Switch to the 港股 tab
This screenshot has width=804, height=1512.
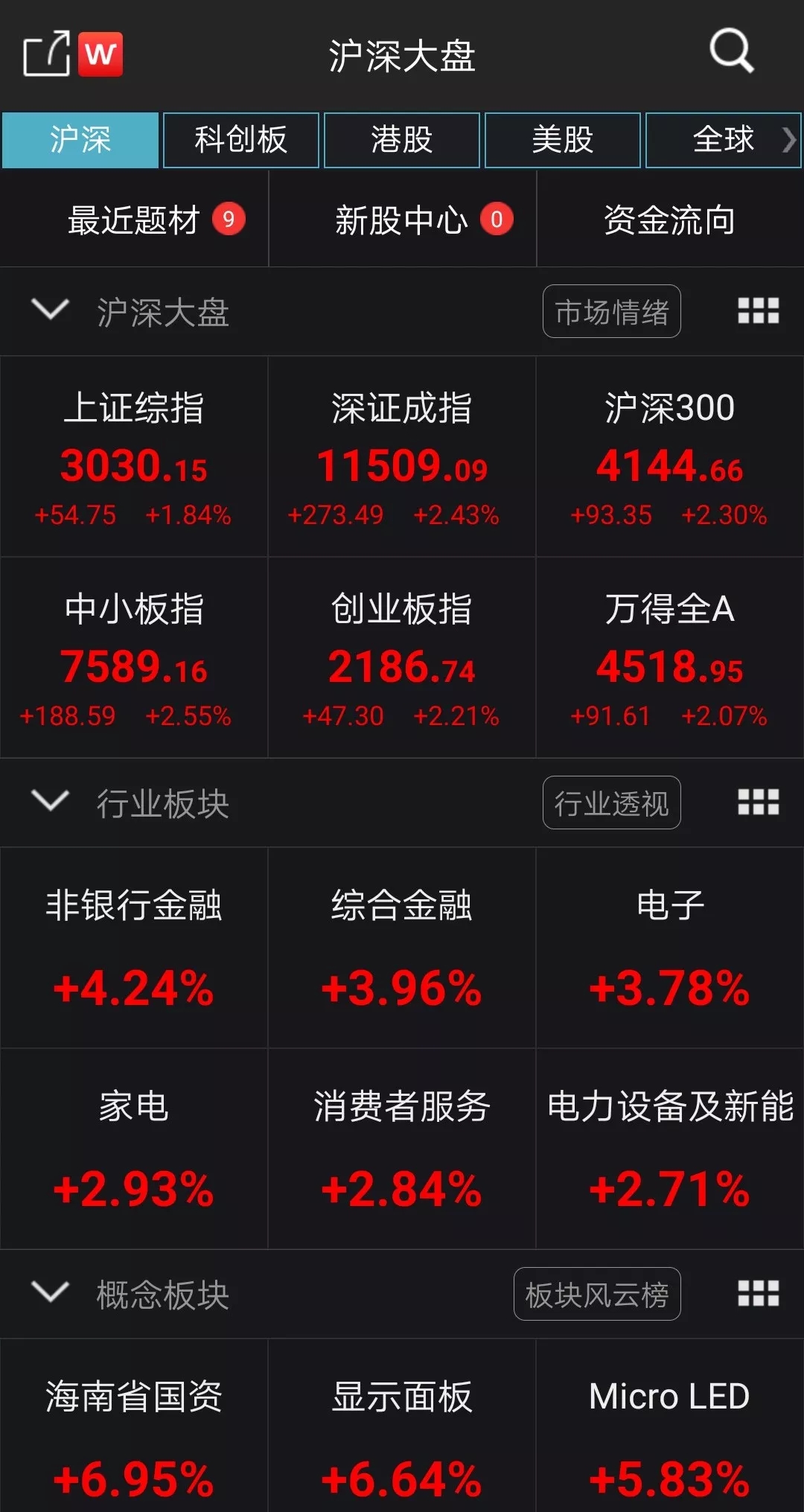[402, 140]
